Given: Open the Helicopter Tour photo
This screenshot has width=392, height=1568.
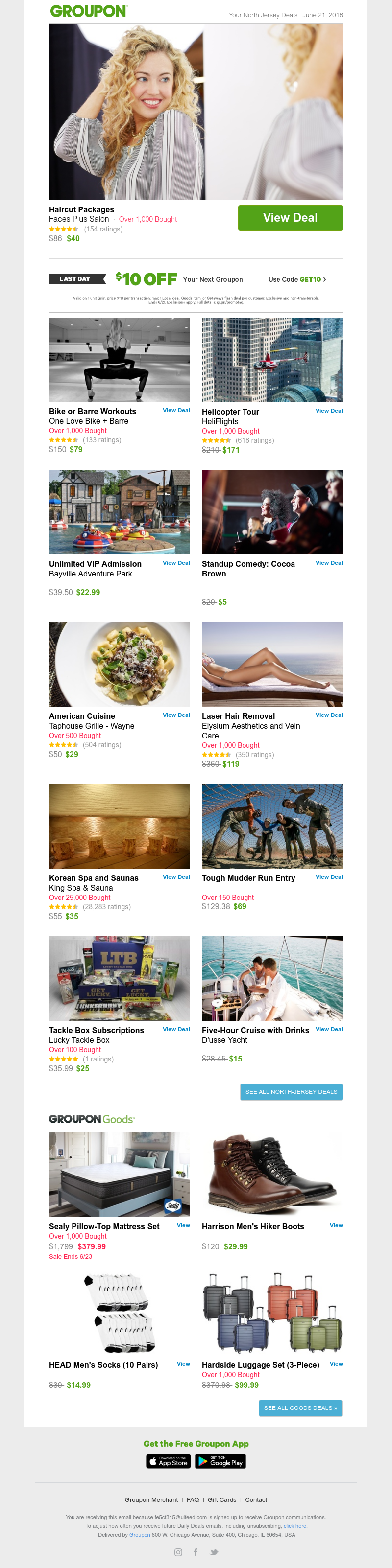Looking at the screenshot, I should pyautogui.click(x=272, y=360).
